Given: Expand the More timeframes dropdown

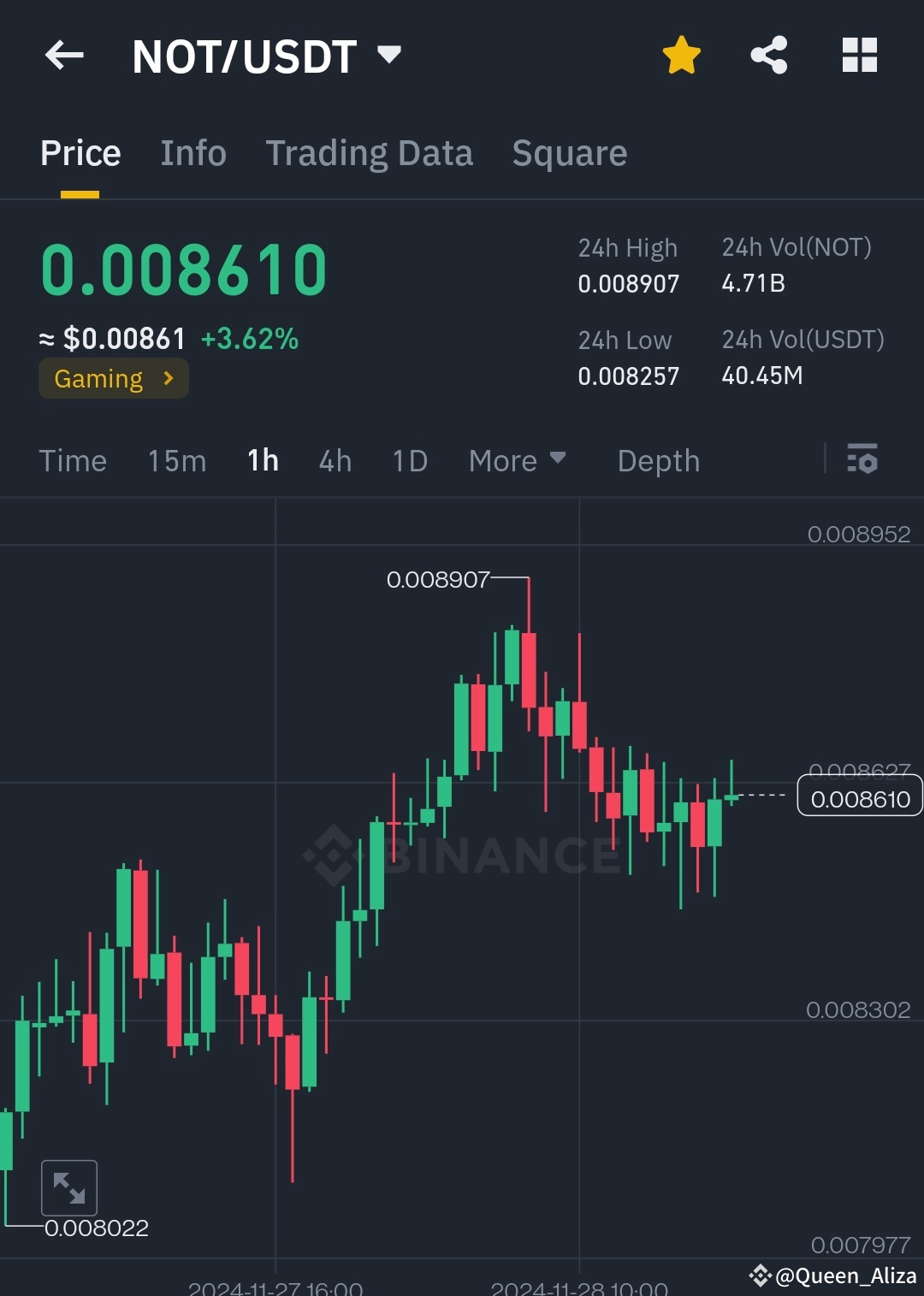Looking at the screenshot, I should coord(517,460).
